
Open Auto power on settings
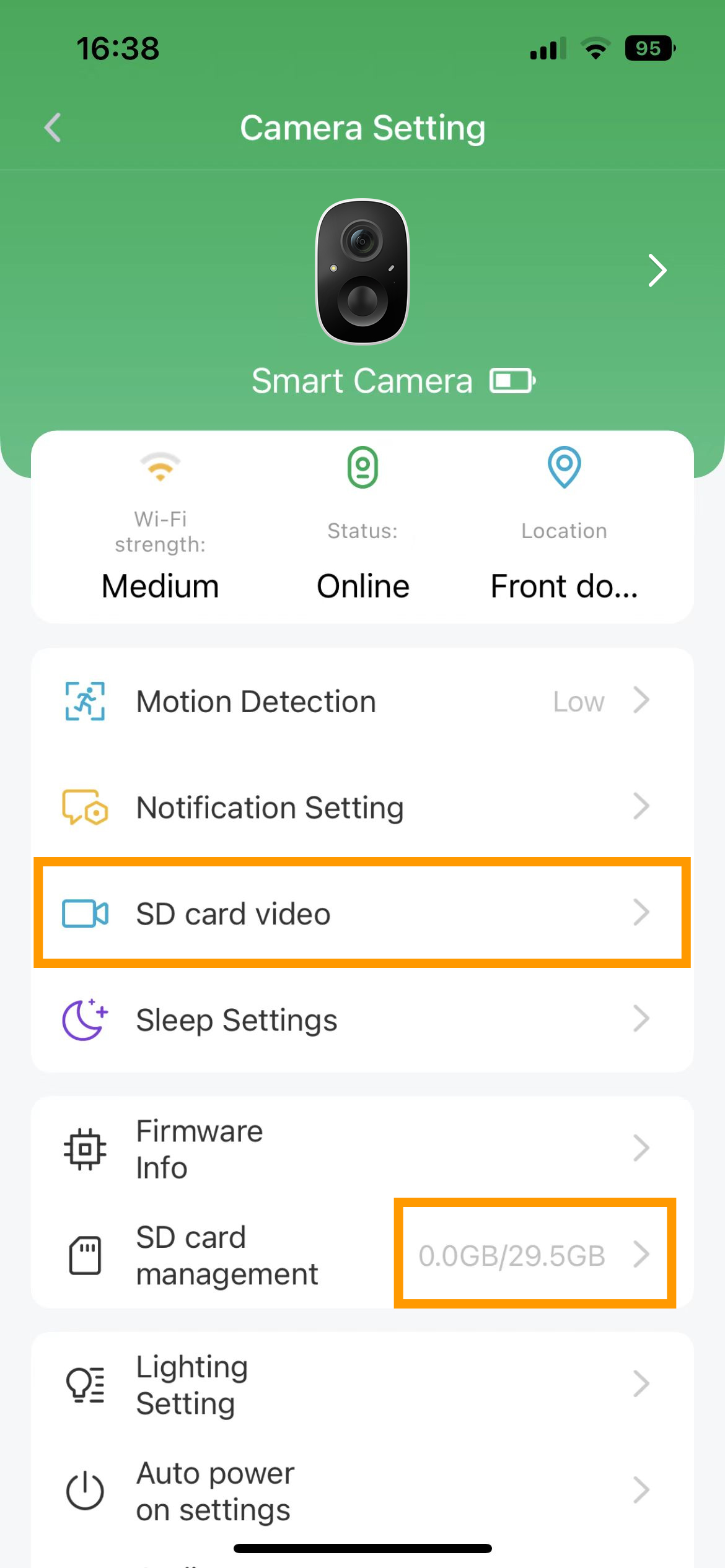tap(362, 1491)
